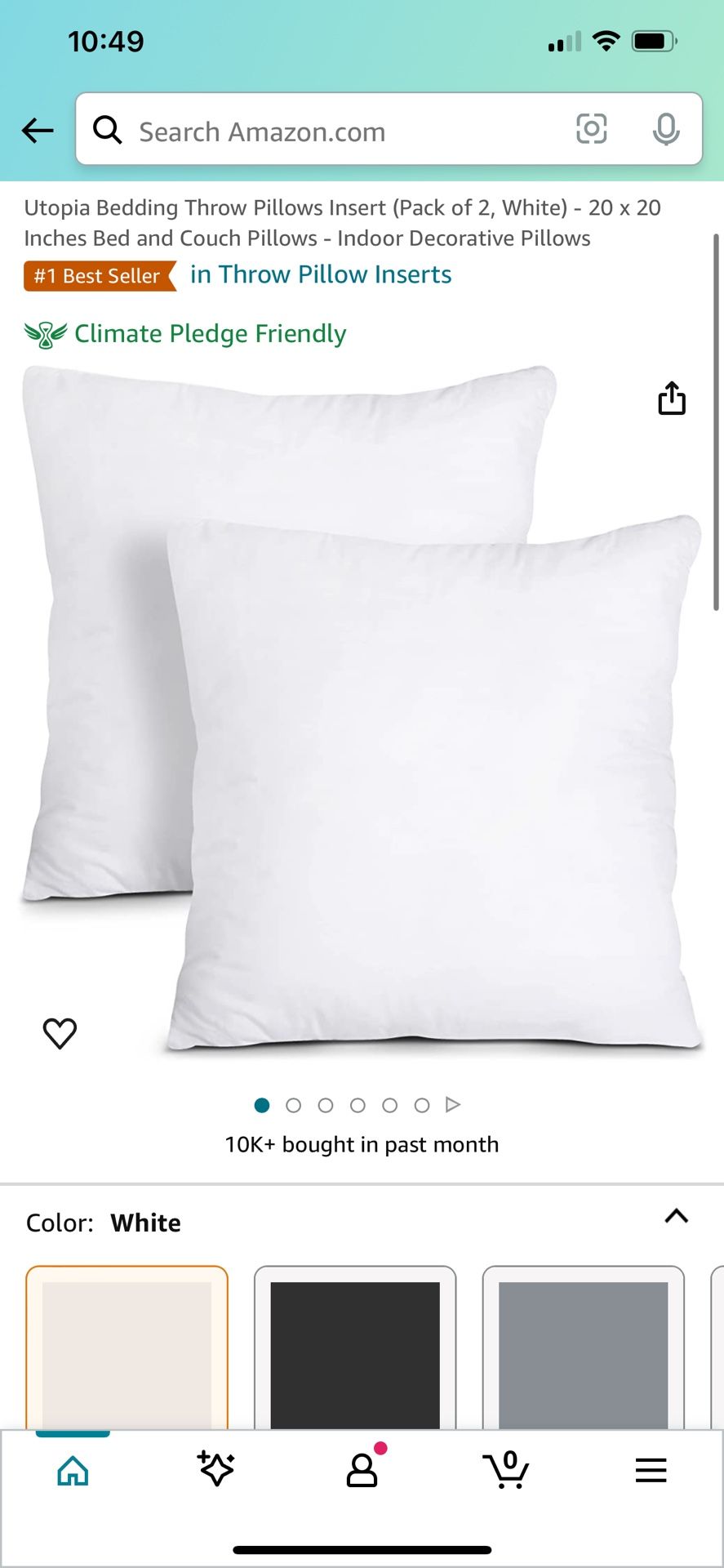
Task: Select the first carousel image dot
Action: pos(262,1105)
